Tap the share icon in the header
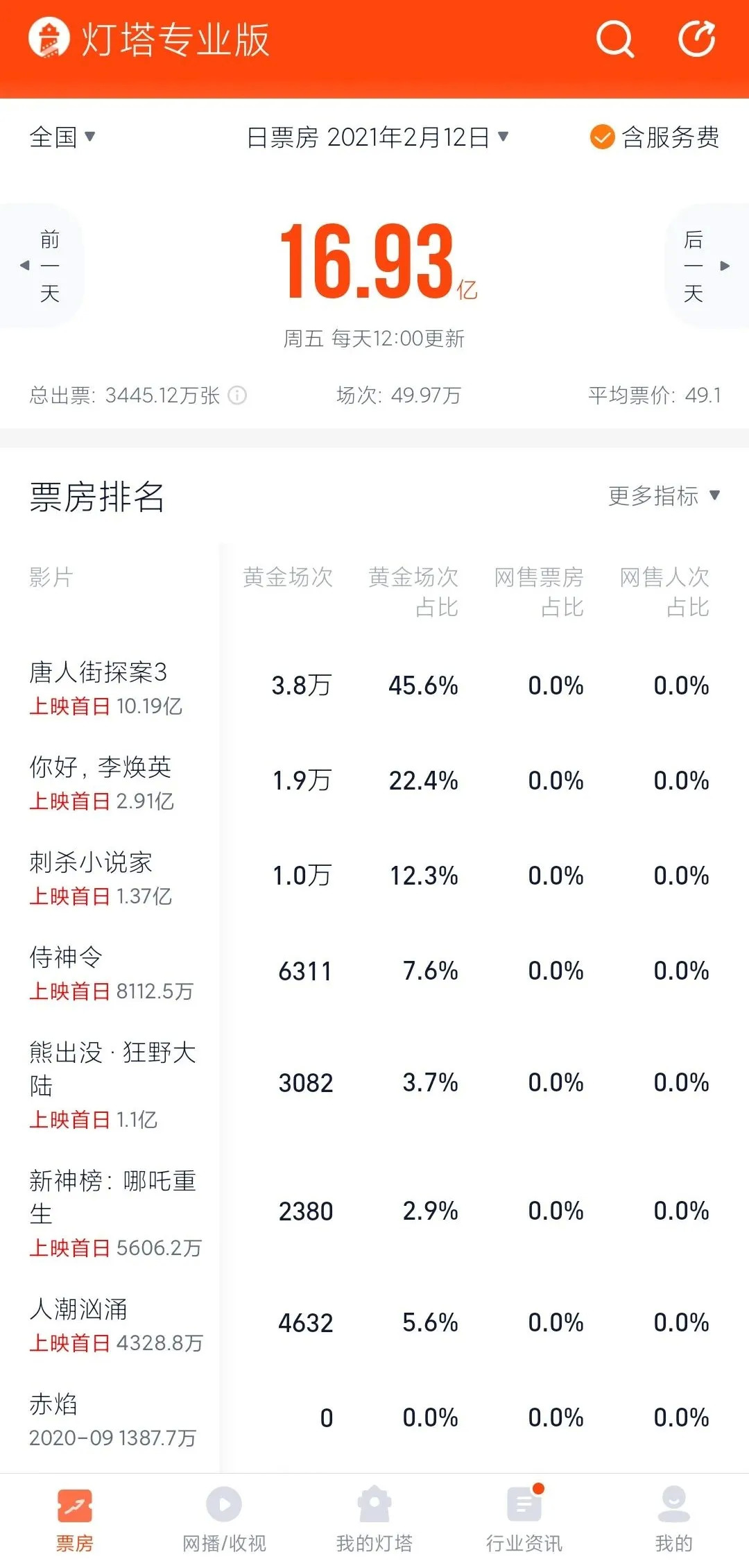 (x=696, y=39)
